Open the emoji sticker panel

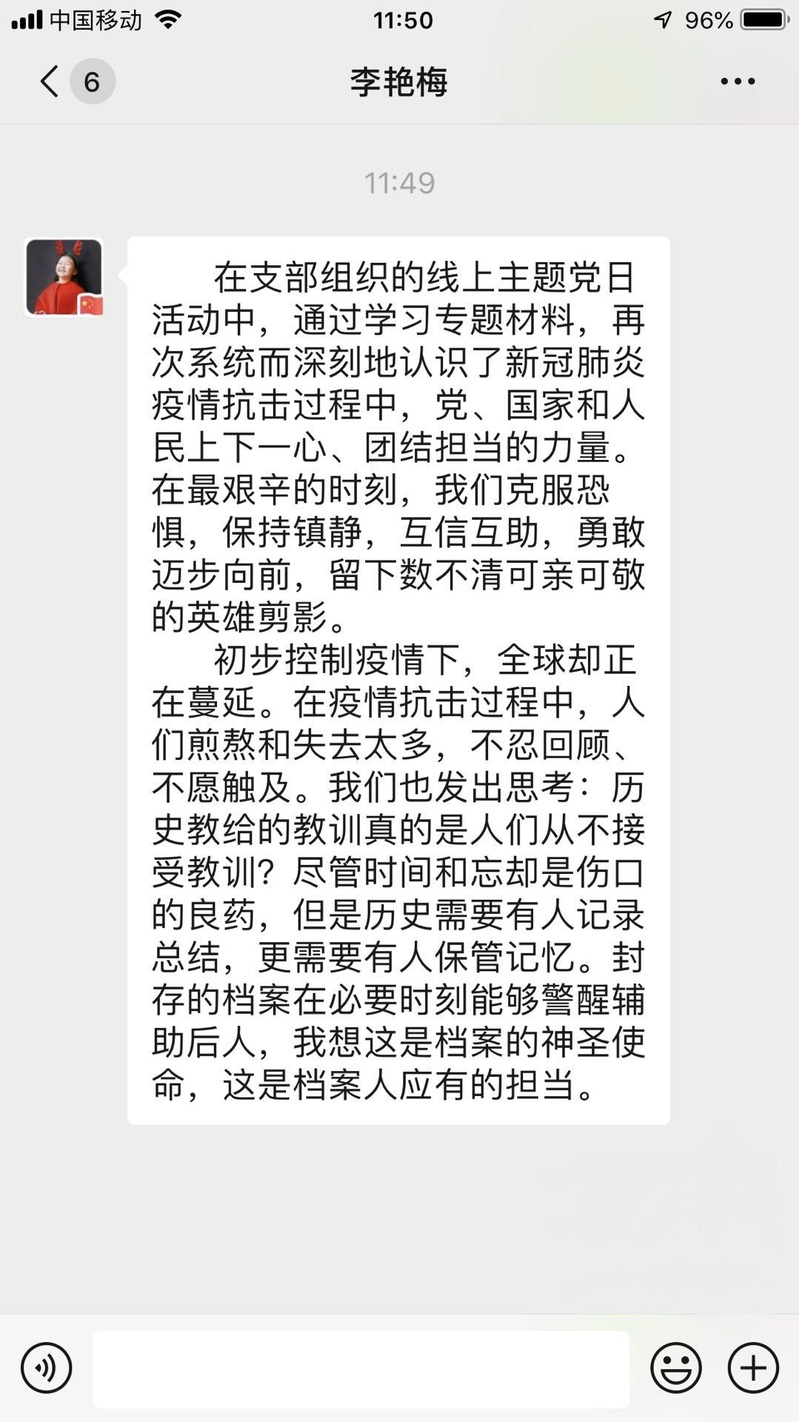(676, 1368)
